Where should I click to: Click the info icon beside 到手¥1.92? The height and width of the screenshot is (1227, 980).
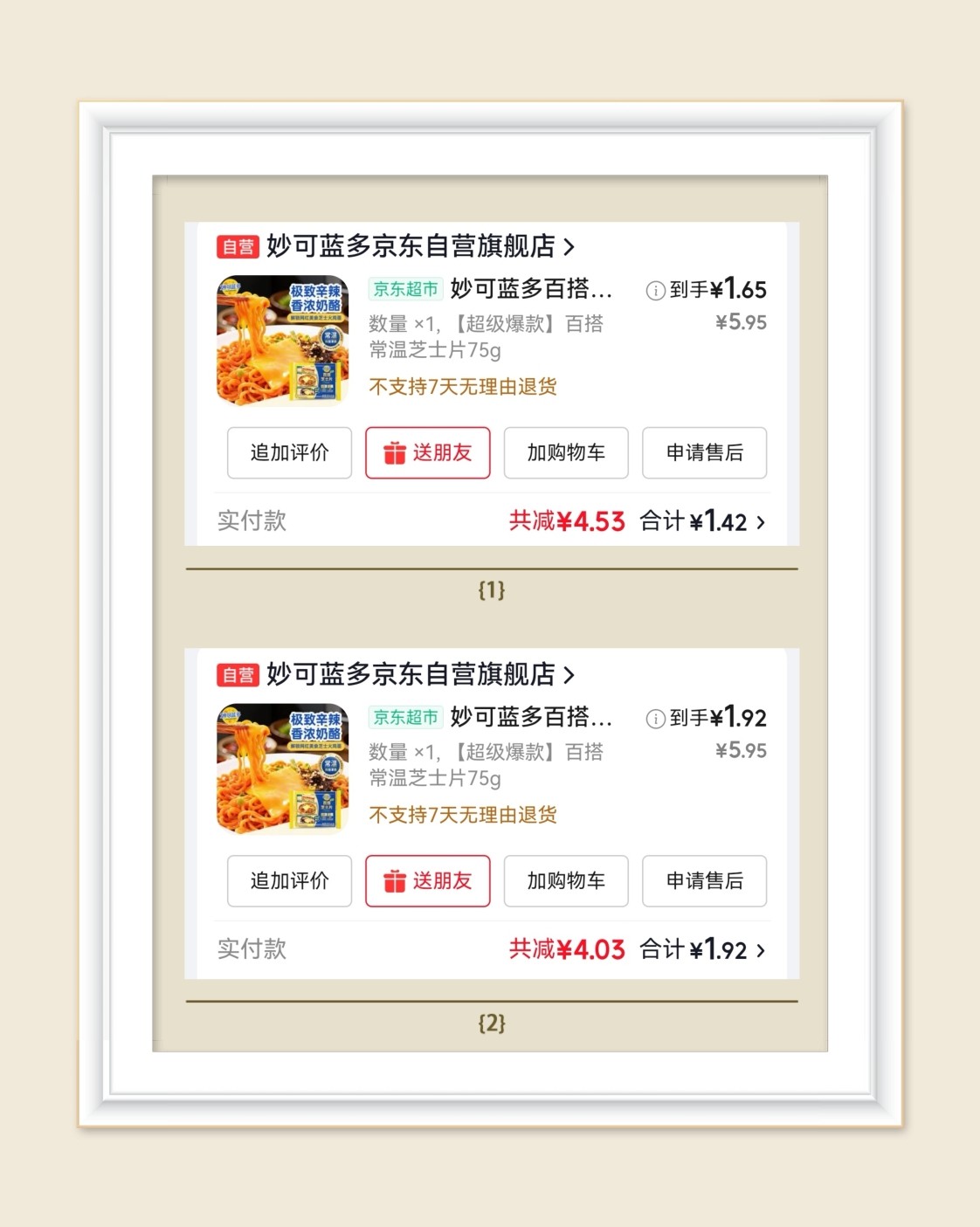(x=655, y=719)
